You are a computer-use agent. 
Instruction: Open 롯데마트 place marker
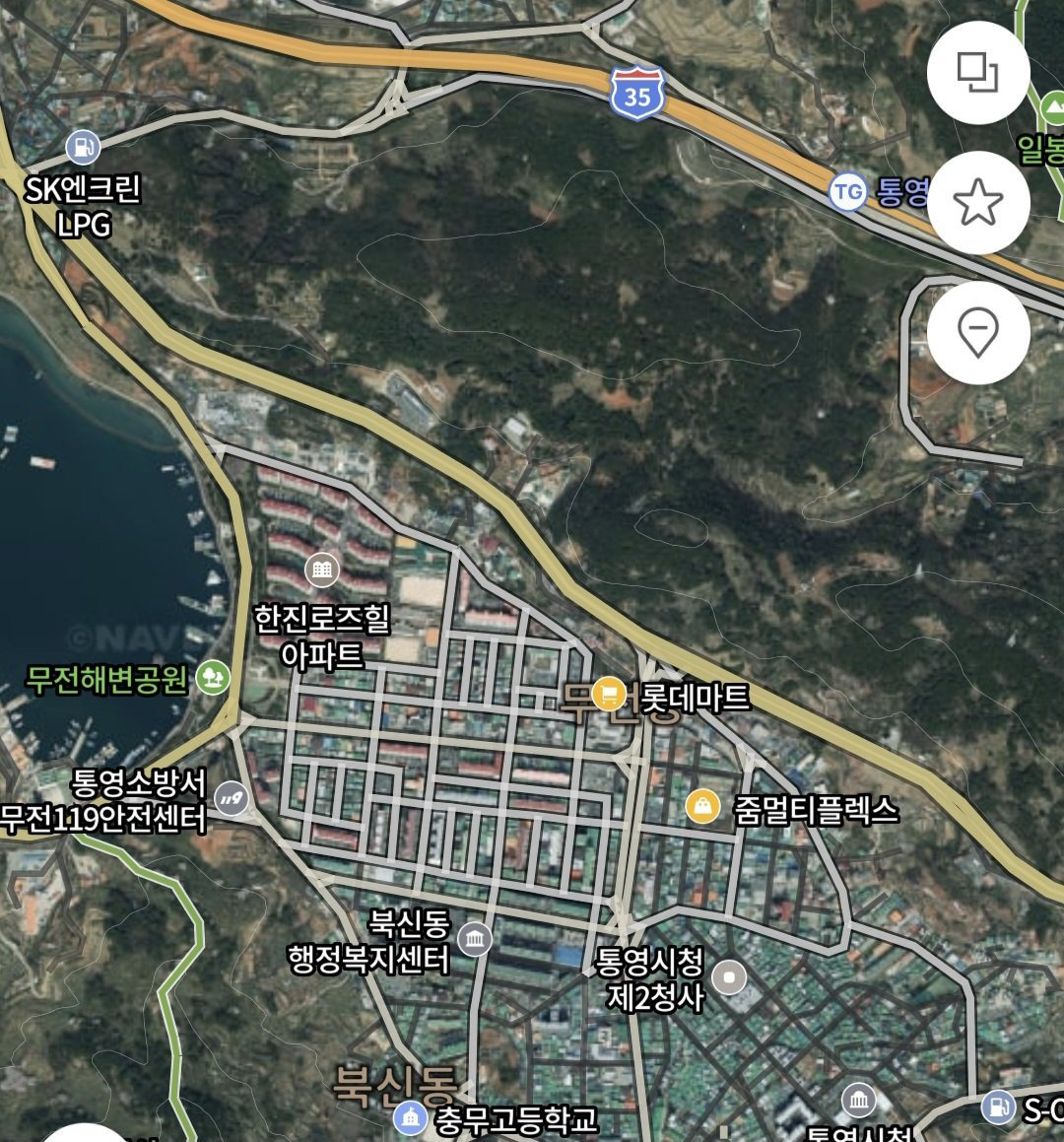(x=610, y=696)
